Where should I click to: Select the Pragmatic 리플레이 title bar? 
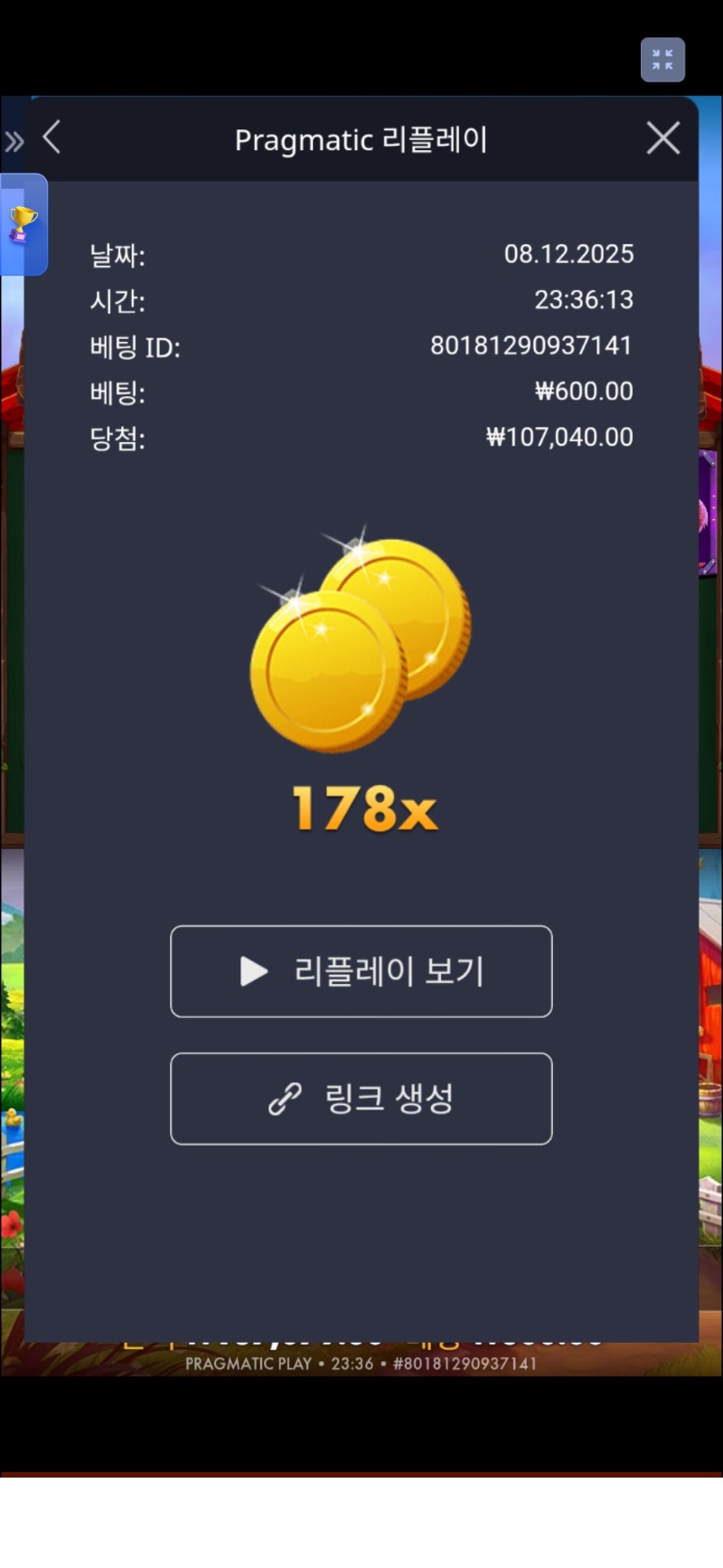[361, 139]
